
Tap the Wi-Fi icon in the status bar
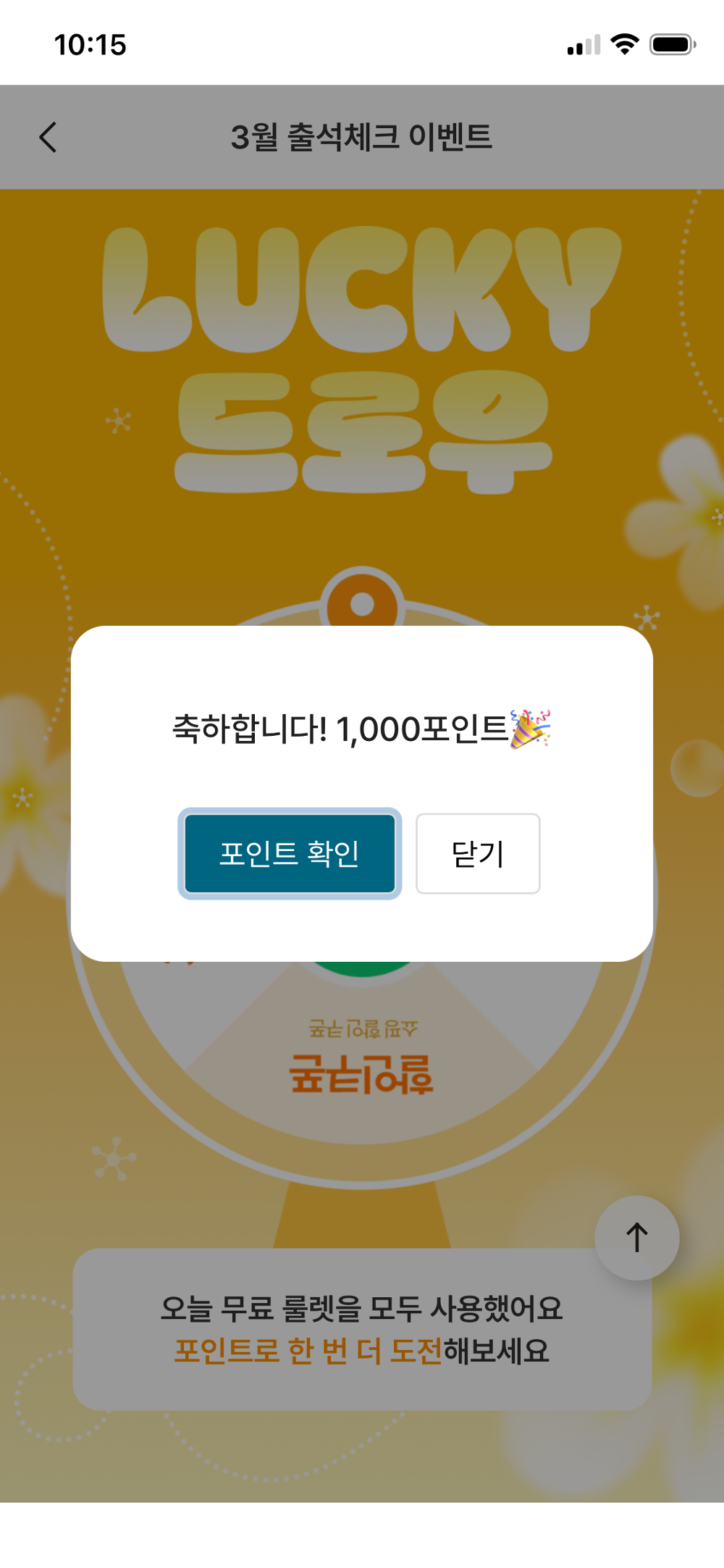click(x=624, y=45)
